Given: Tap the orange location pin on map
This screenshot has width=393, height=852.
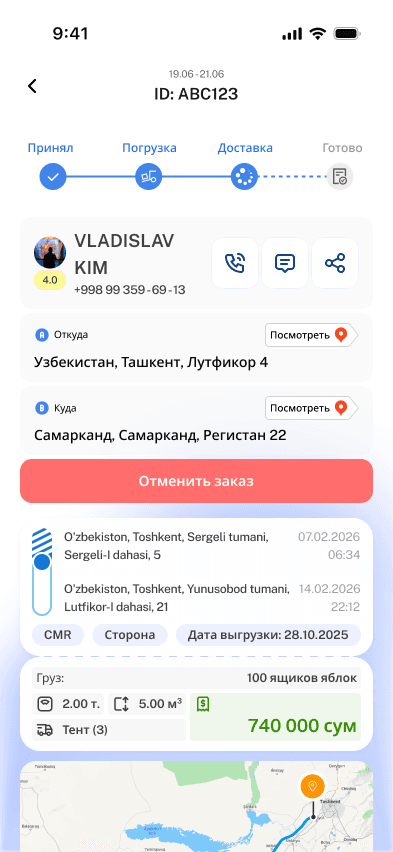Looking at the screenshot, I should click(x=313, y=786).
